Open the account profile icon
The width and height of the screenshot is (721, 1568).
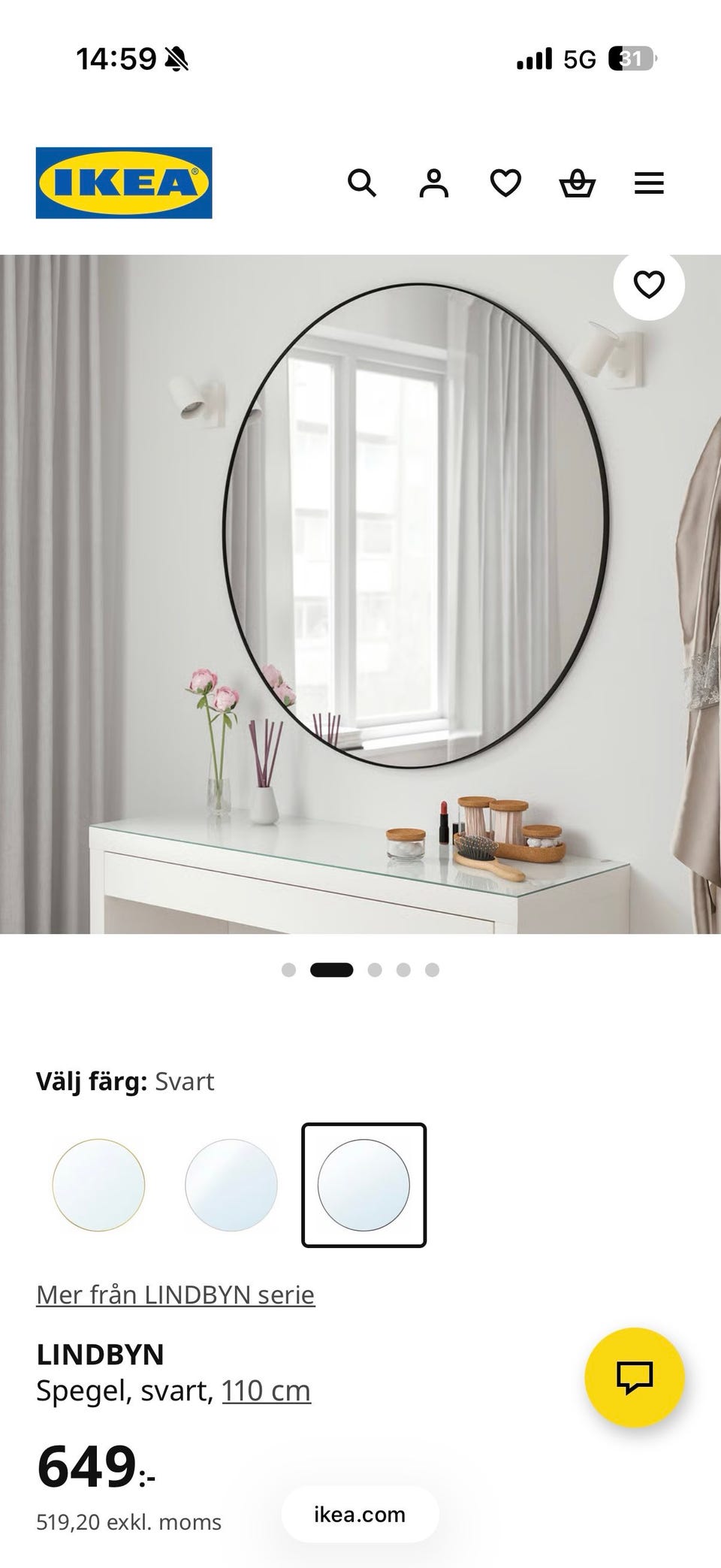click(x=435, y=182)
